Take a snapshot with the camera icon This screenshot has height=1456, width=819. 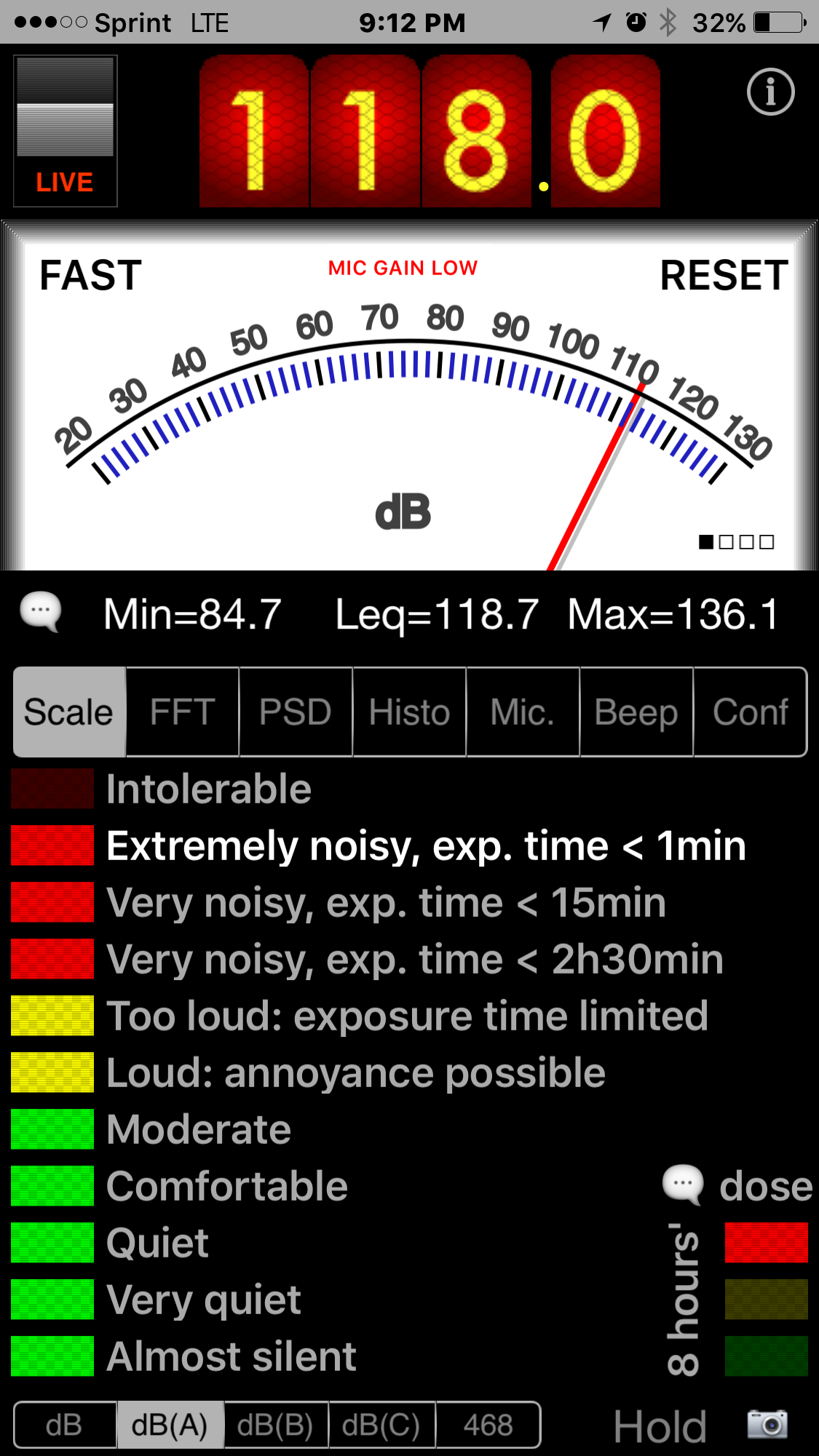(x=767, y=1424)
